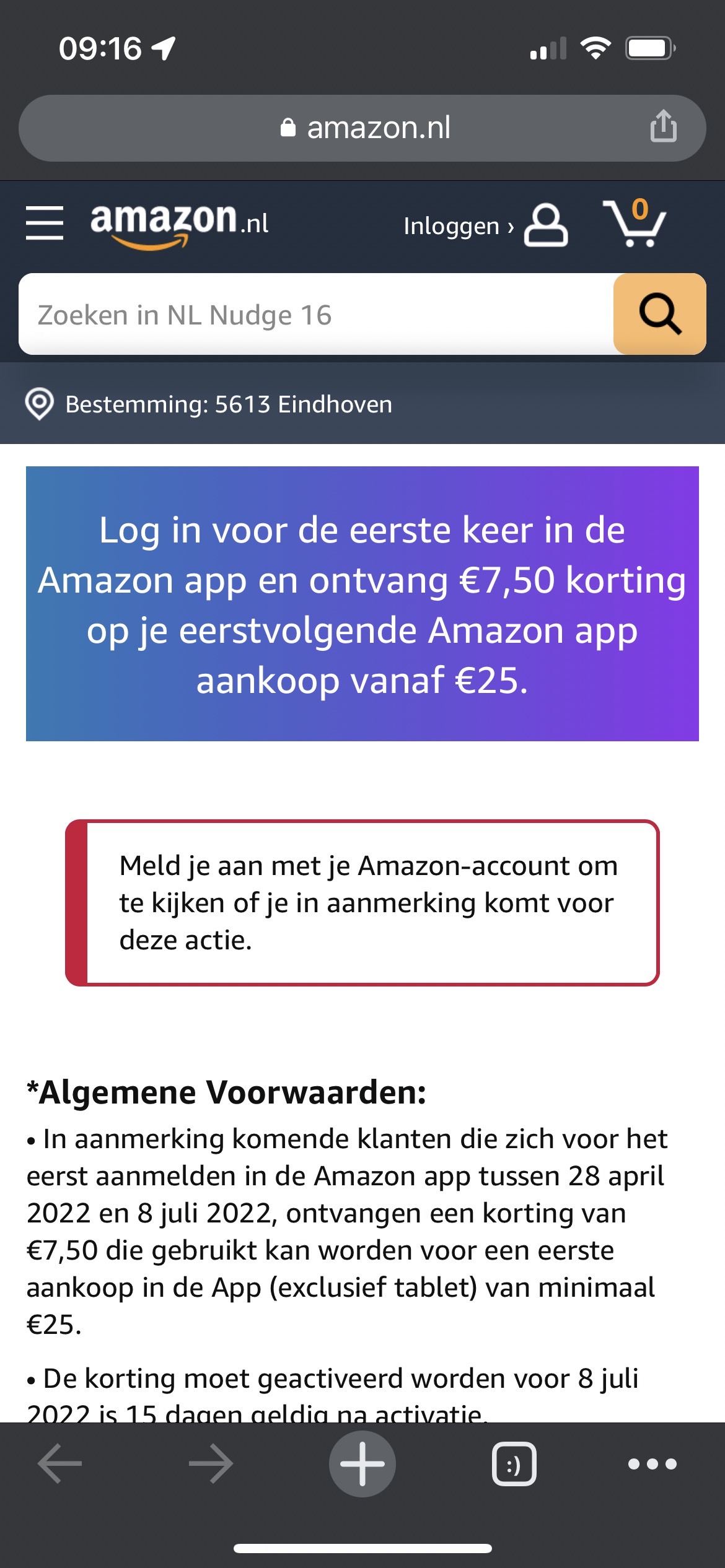
Task: Tap the amazon.nl address bar
Action: pos(362,128)
